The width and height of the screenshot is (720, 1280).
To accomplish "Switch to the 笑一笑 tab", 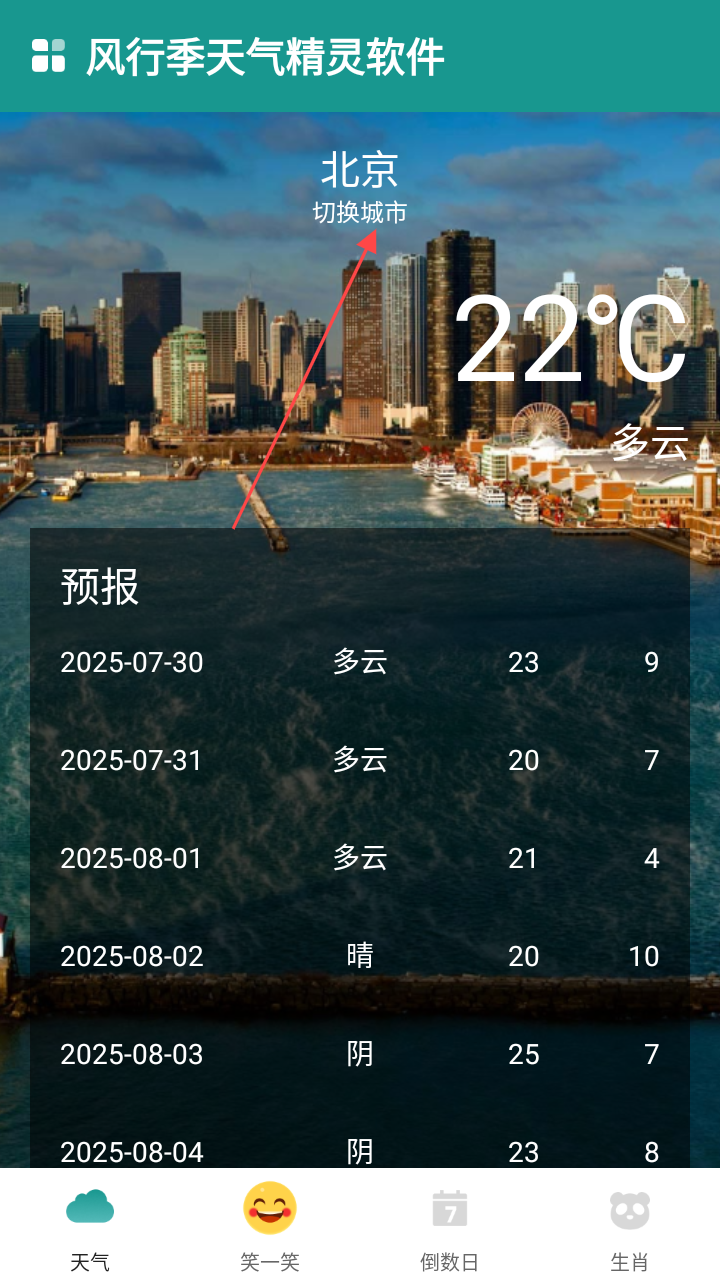I will tap(270, 1224).
